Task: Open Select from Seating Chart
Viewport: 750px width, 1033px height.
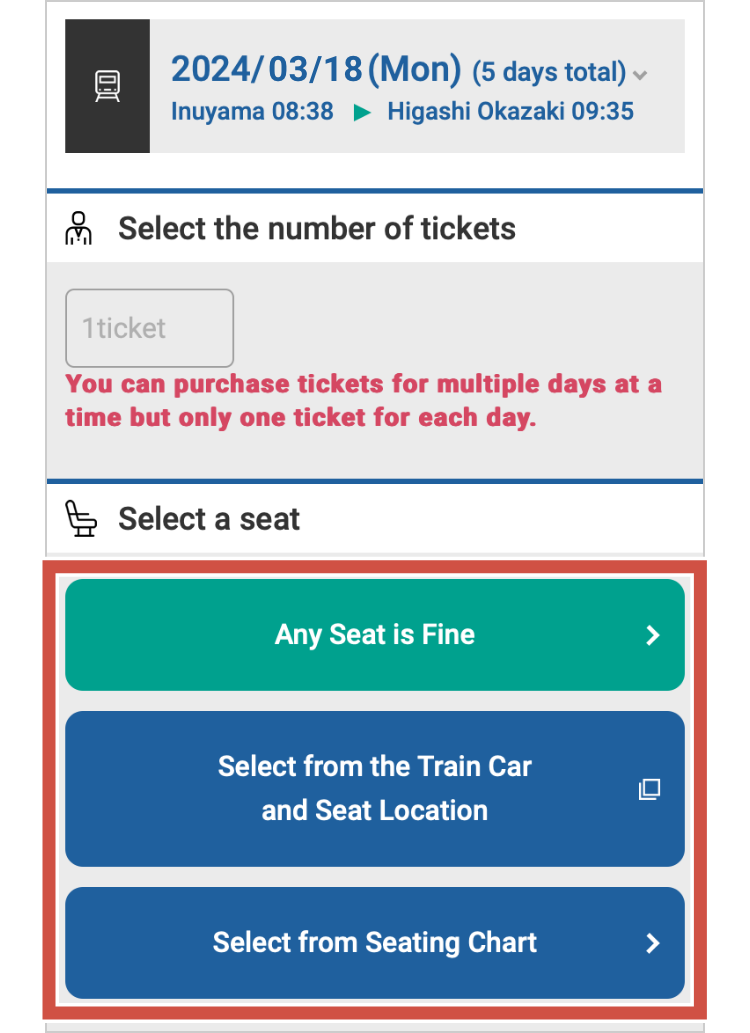Action: click(x=374, y=943)
